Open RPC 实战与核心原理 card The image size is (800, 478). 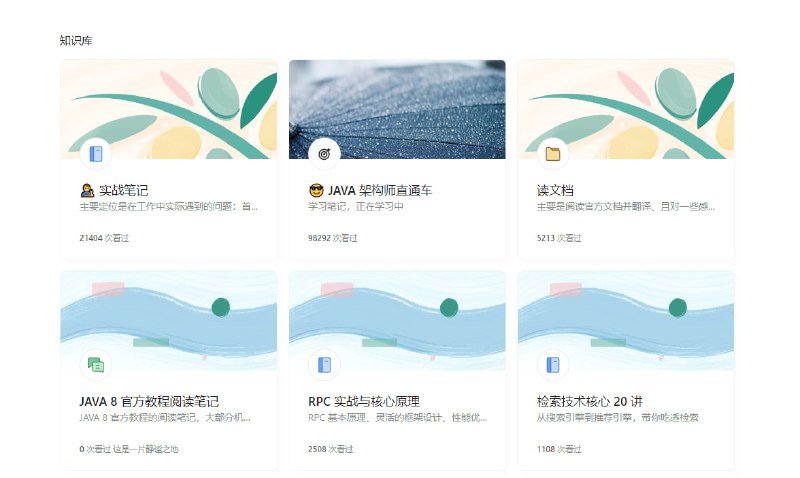(x=397, y=401)
